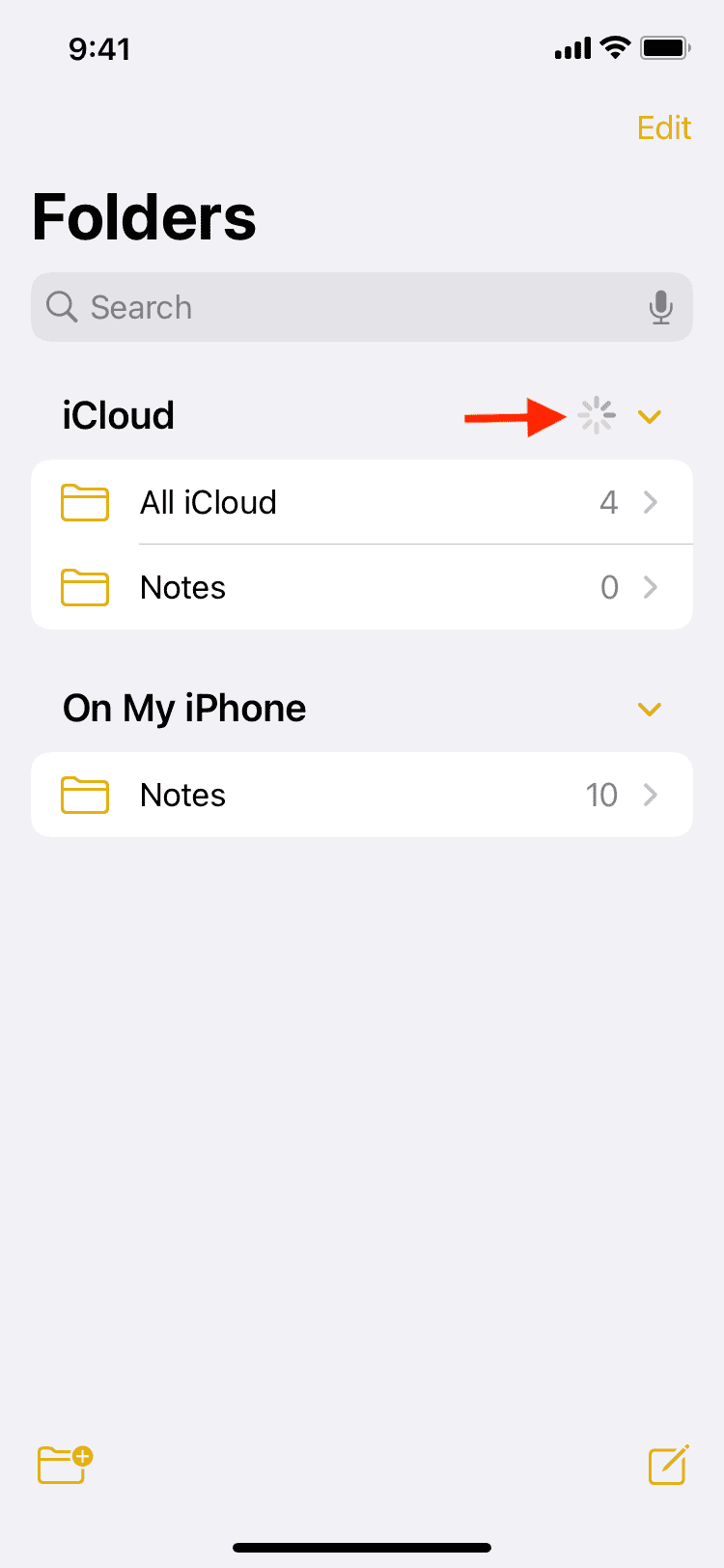Open the iCloud Notes folder with 0 notes

pyautogui.click(x=362, y=587)
